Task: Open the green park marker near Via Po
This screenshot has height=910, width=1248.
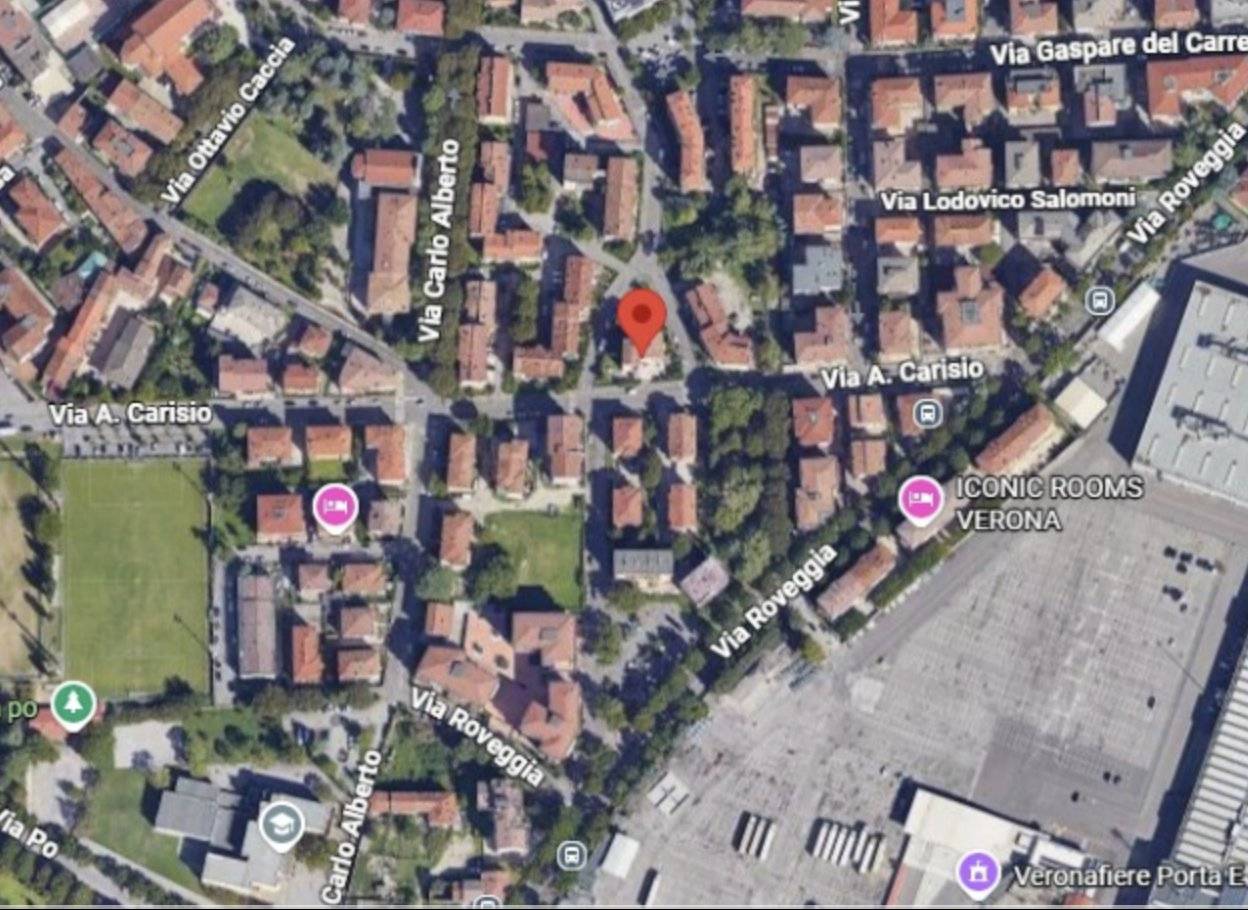Action: (73, 702)
